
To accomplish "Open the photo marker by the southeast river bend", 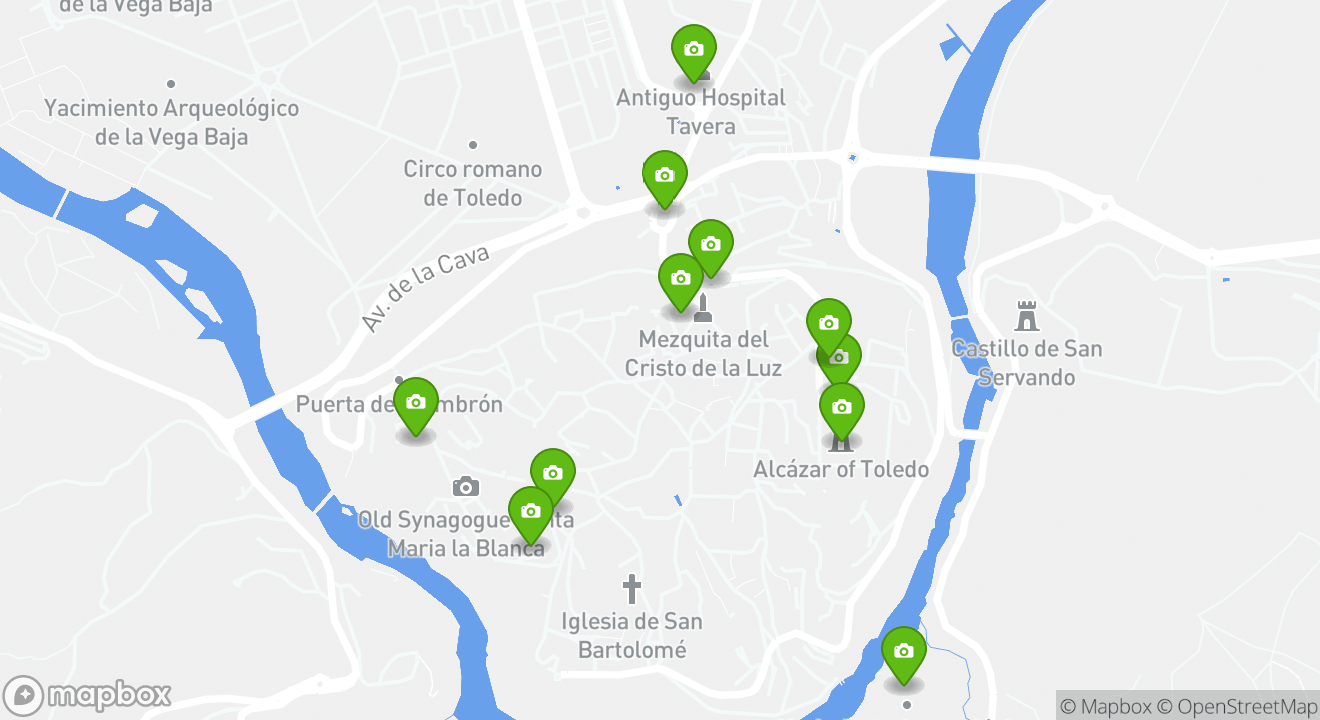I will pos(903,652).
